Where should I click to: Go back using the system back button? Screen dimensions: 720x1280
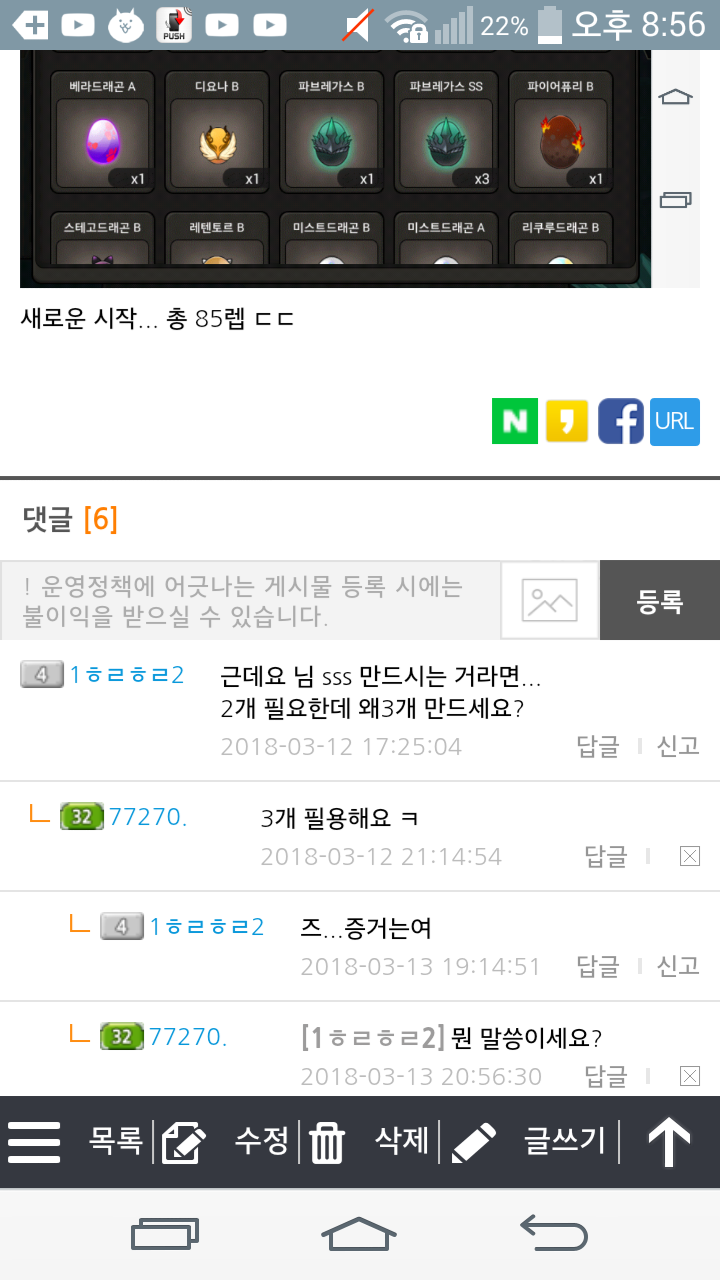[x=554, y=1232]
